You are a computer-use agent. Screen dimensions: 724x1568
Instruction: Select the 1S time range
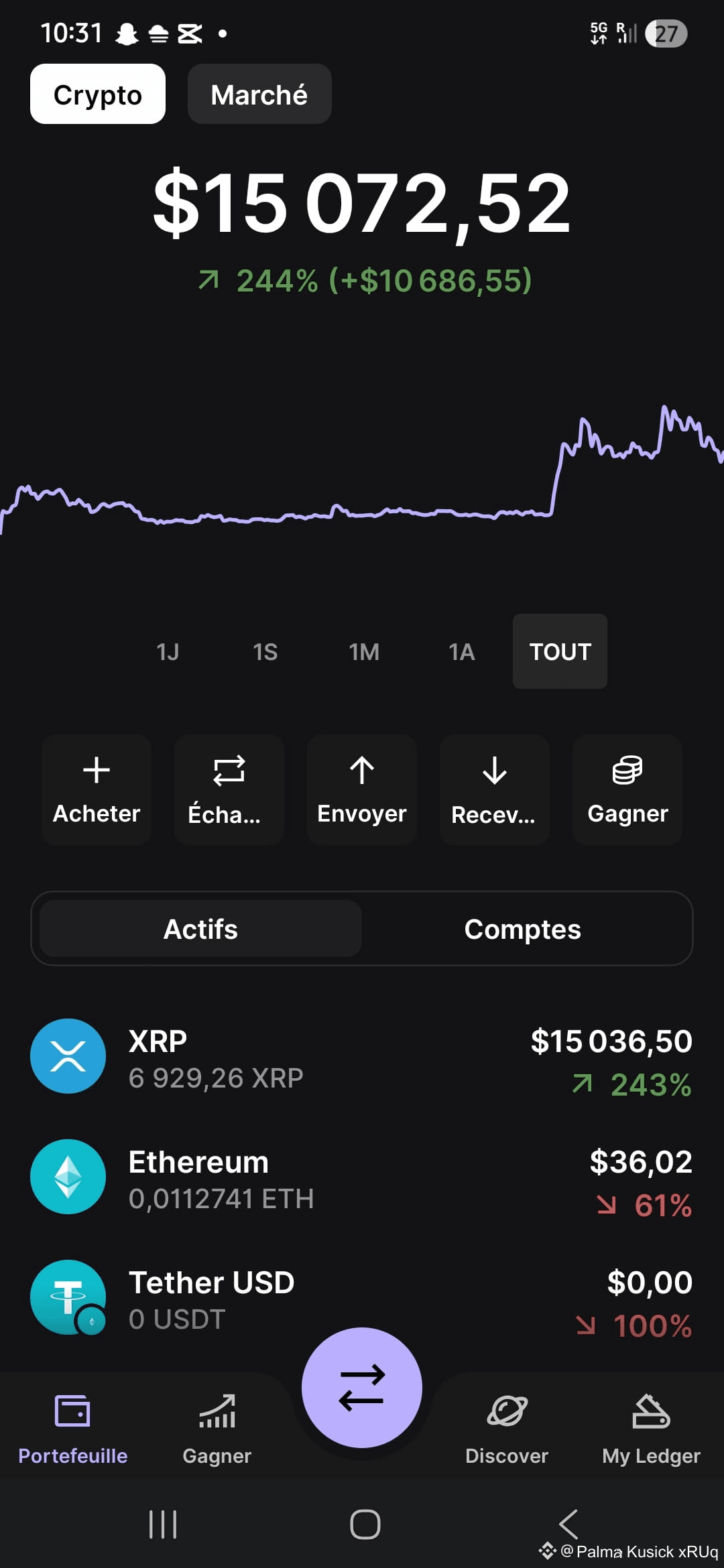(265, 651)
